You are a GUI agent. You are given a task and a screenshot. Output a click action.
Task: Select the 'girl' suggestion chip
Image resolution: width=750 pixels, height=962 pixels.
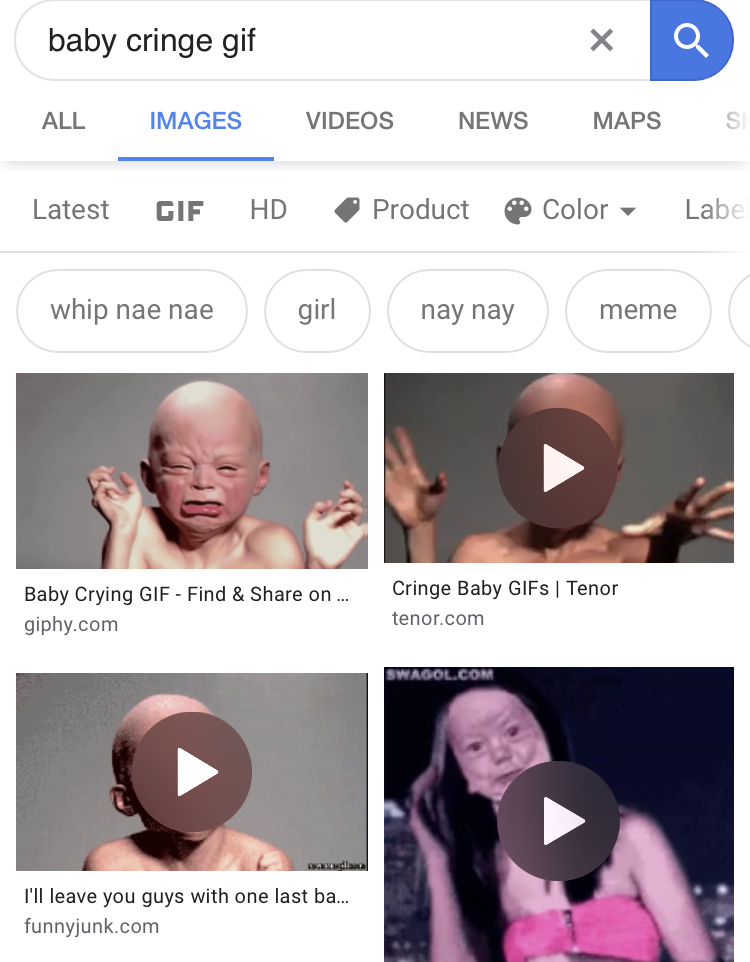coord(317,310)
